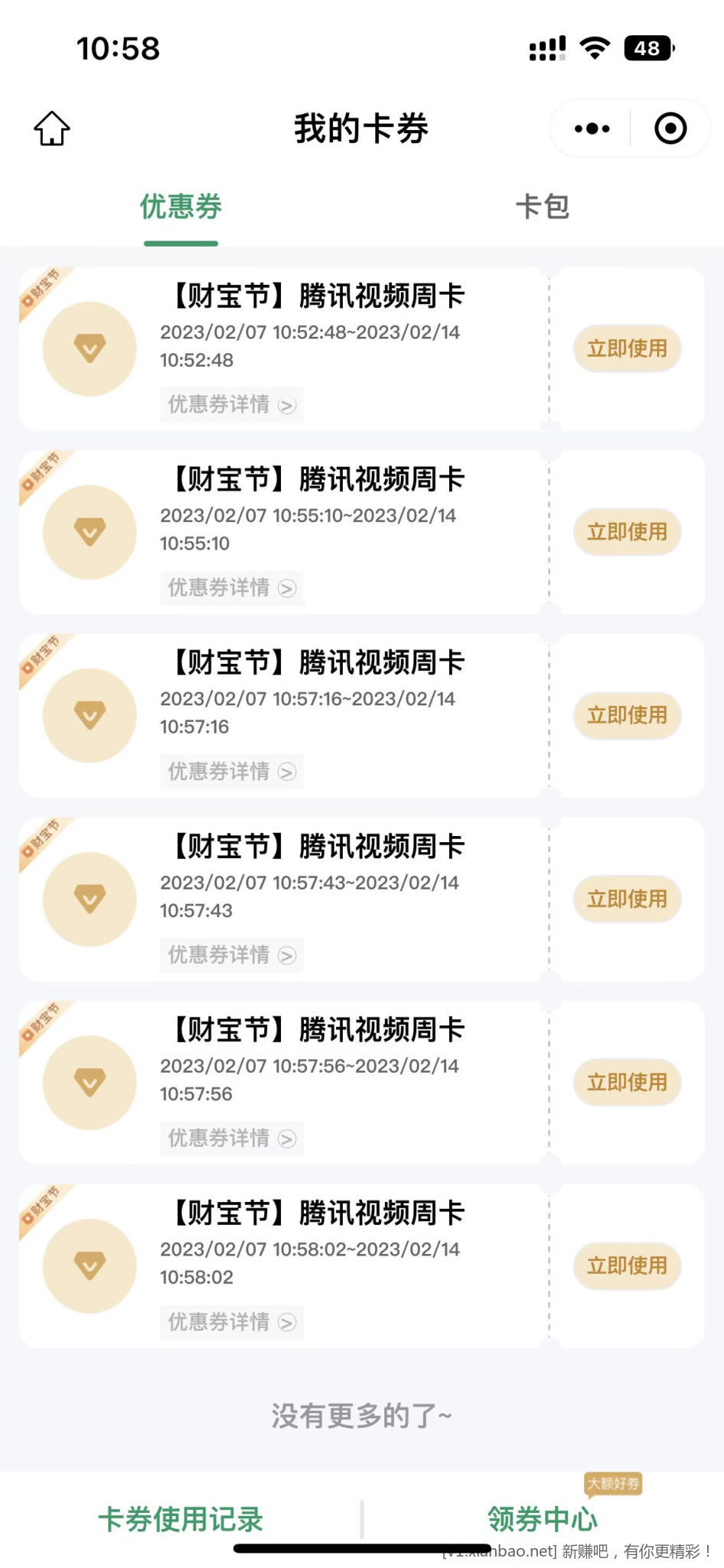This screenshot has height=1568, width=724.
Task: Tap 立即使用 on the 10:55:10 coupon
Action: [x=627, y=532]
